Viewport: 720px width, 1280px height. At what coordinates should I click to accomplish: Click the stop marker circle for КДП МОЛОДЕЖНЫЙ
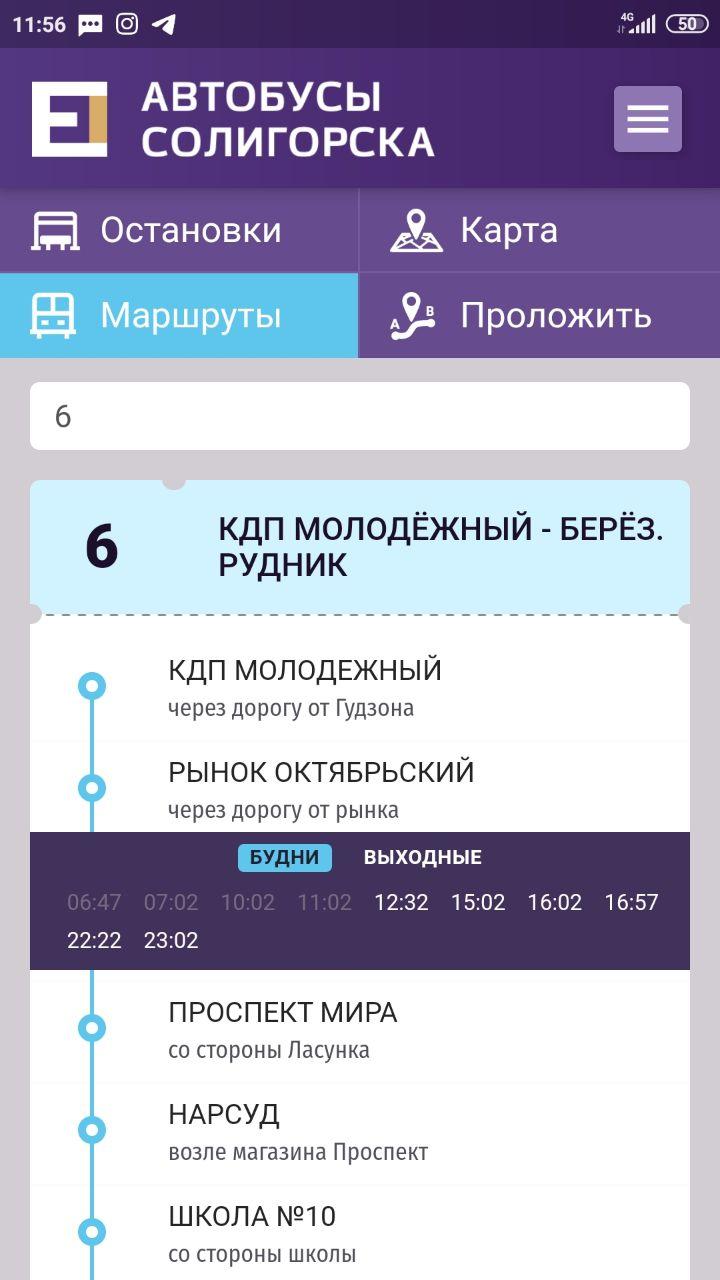coord(93,686)
